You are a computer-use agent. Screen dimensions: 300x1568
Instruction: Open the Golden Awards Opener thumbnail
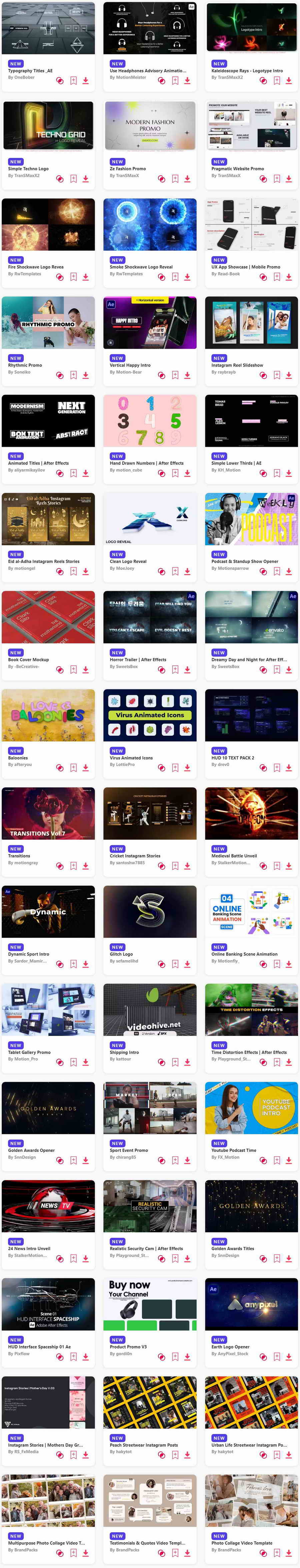pyautogui.click(x=48, y=1108)
